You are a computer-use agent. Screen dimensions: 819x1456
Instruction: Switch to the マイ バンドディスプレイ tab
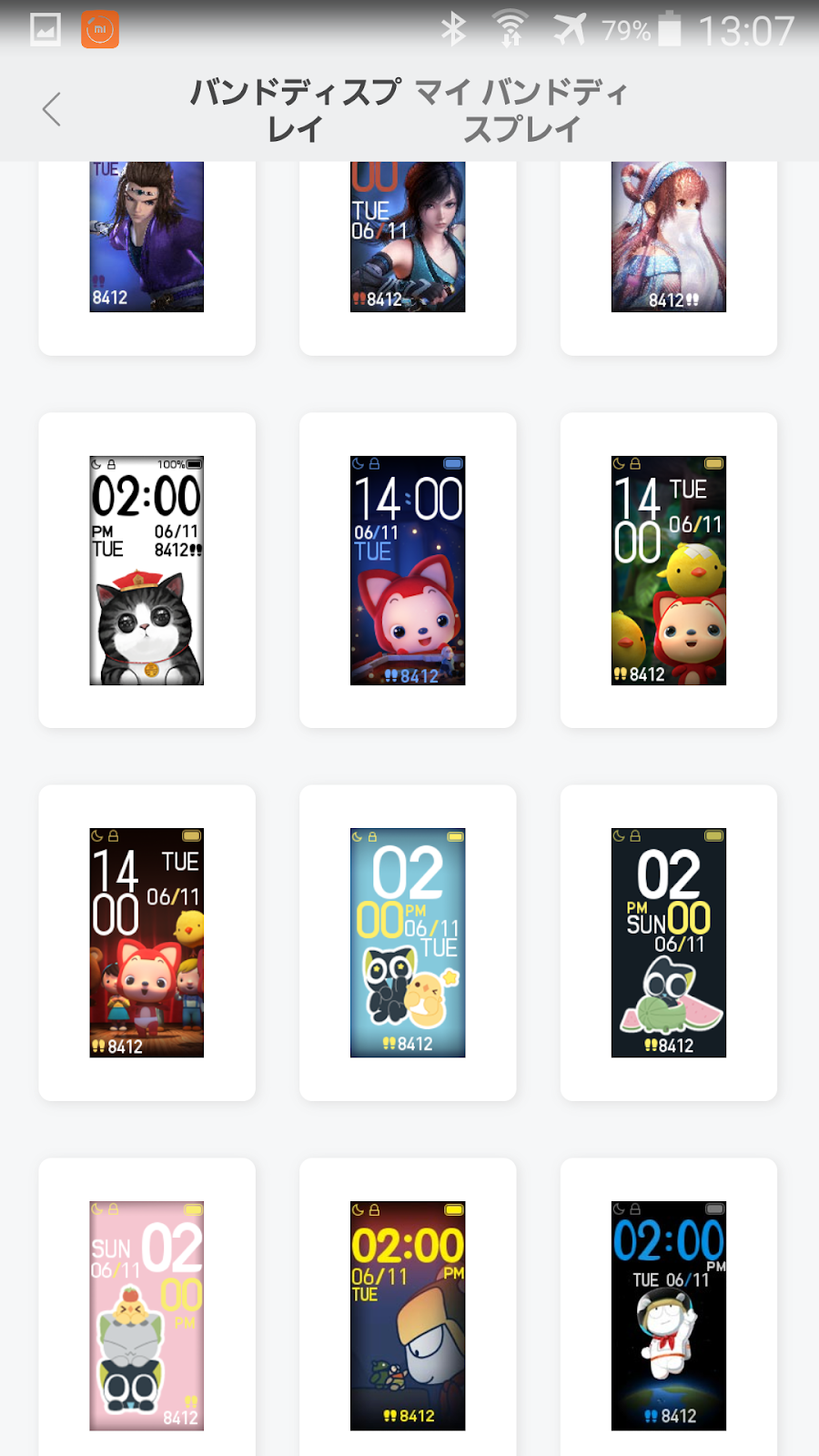pyautogui.click(x=521, y=110)
